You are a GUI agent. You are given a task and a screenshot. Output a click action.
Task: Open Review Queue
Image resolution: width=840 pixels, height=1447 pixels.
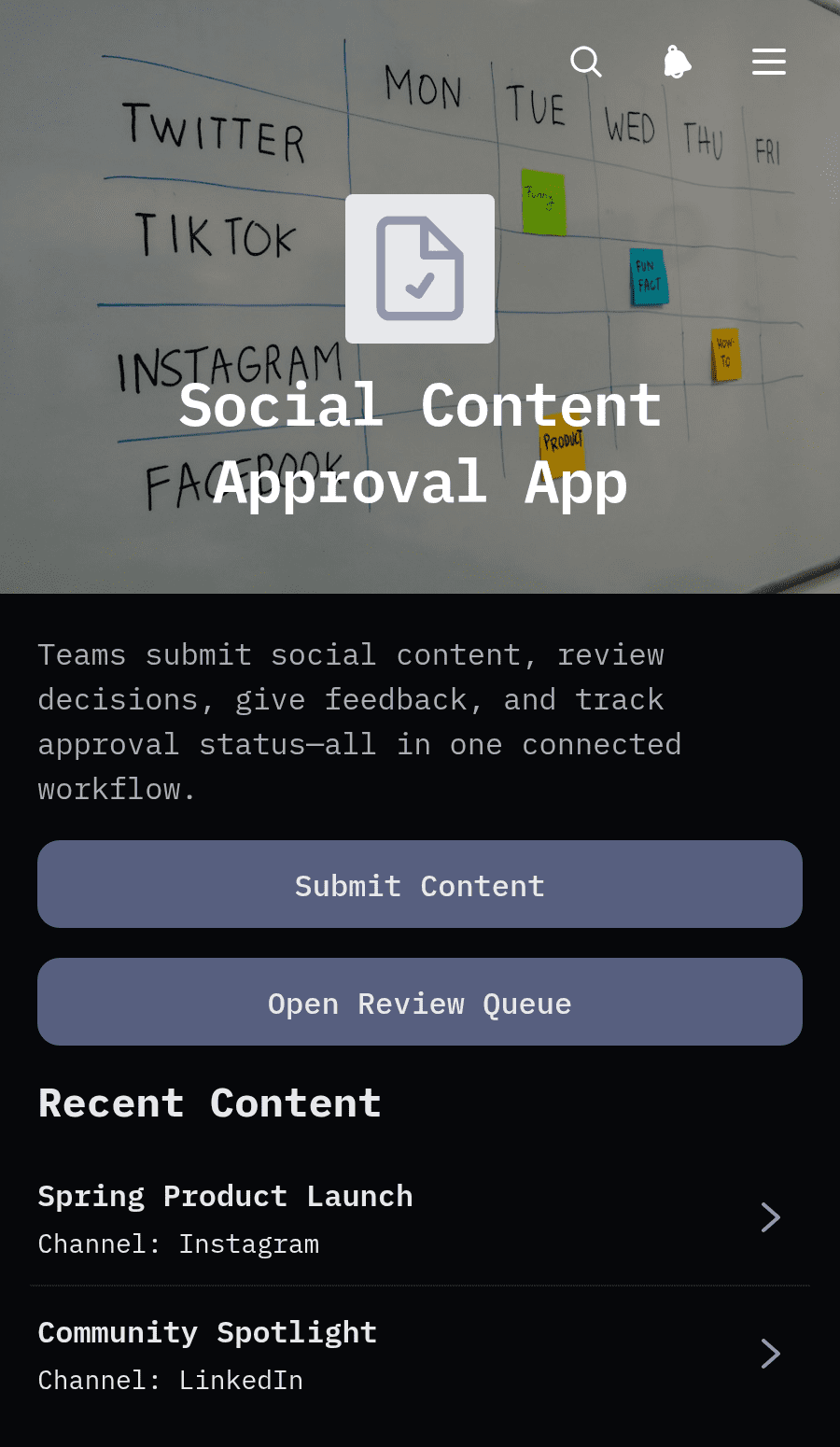(420, 1002)
